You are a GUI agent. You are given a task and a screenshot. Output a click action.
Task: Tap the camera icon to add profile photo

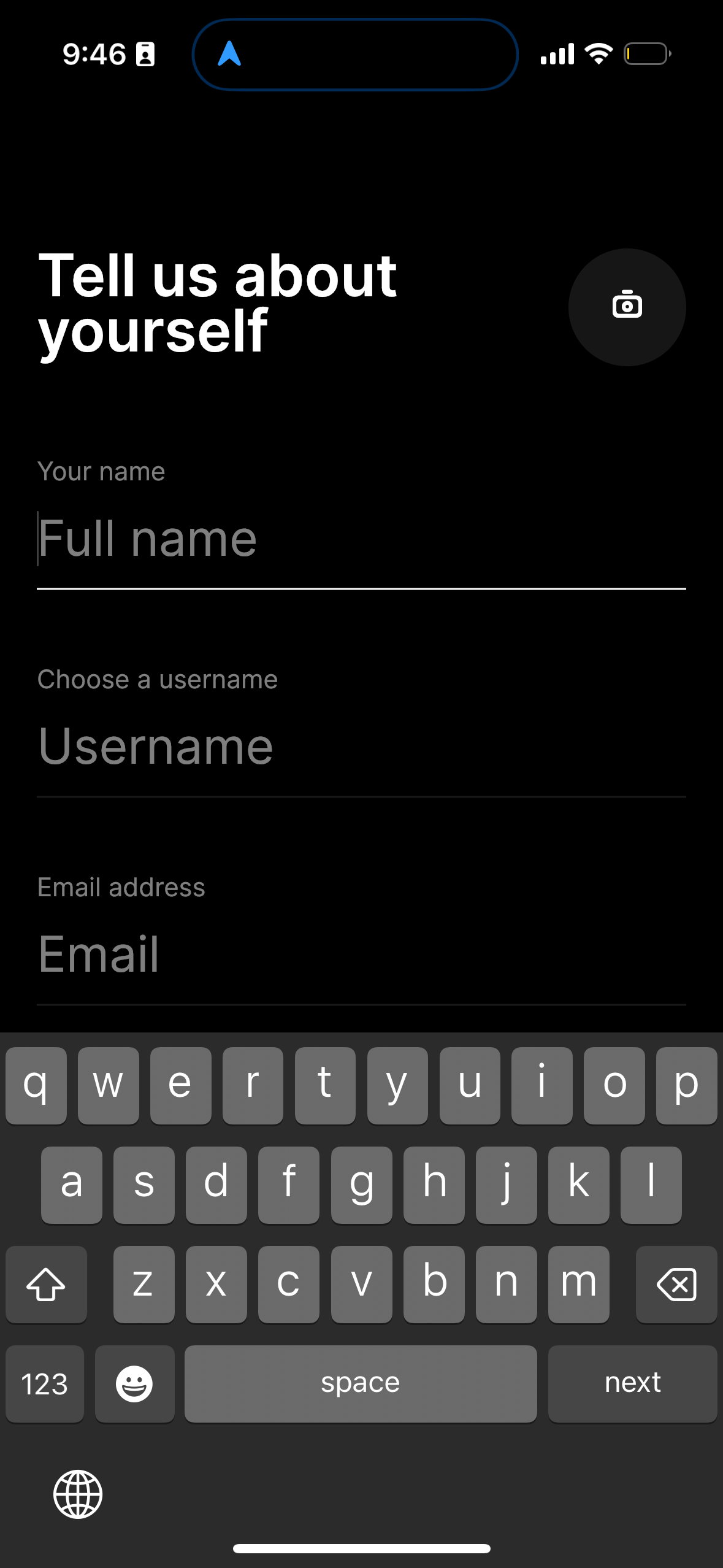(x=627, y=306)
